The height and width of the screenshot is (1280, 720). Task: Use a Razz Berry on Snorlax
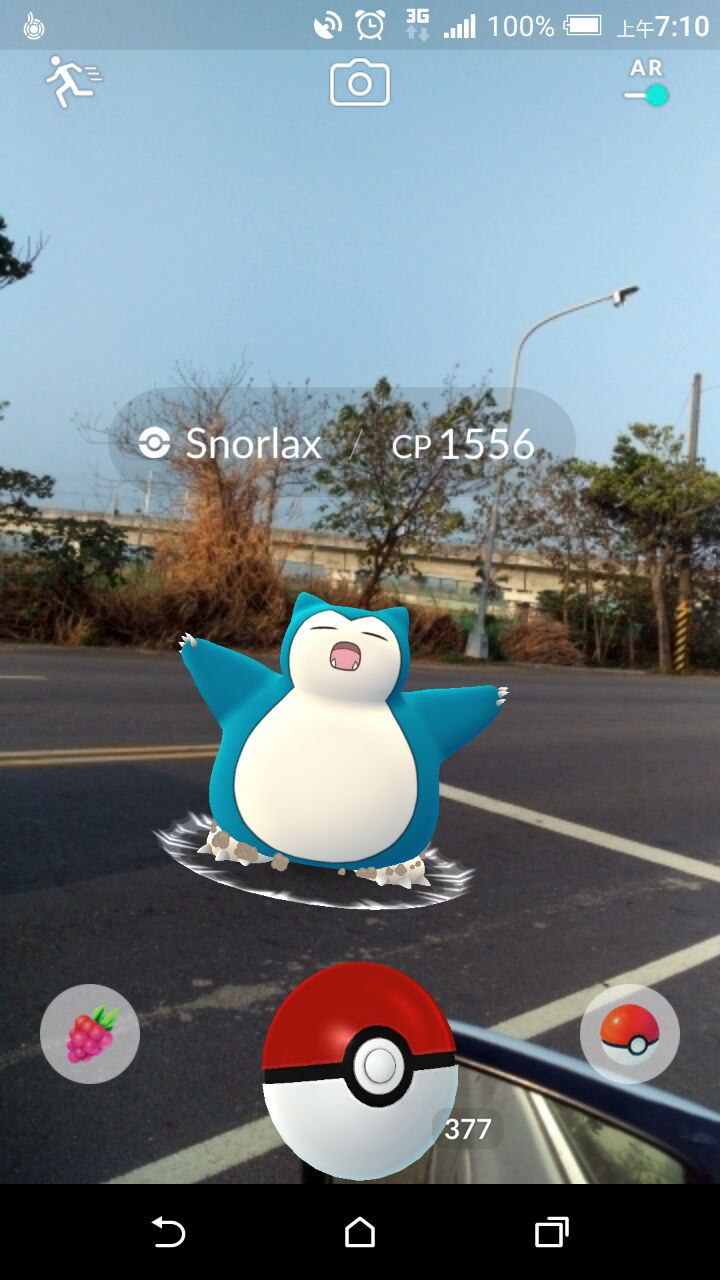(x=90, y=1034)
